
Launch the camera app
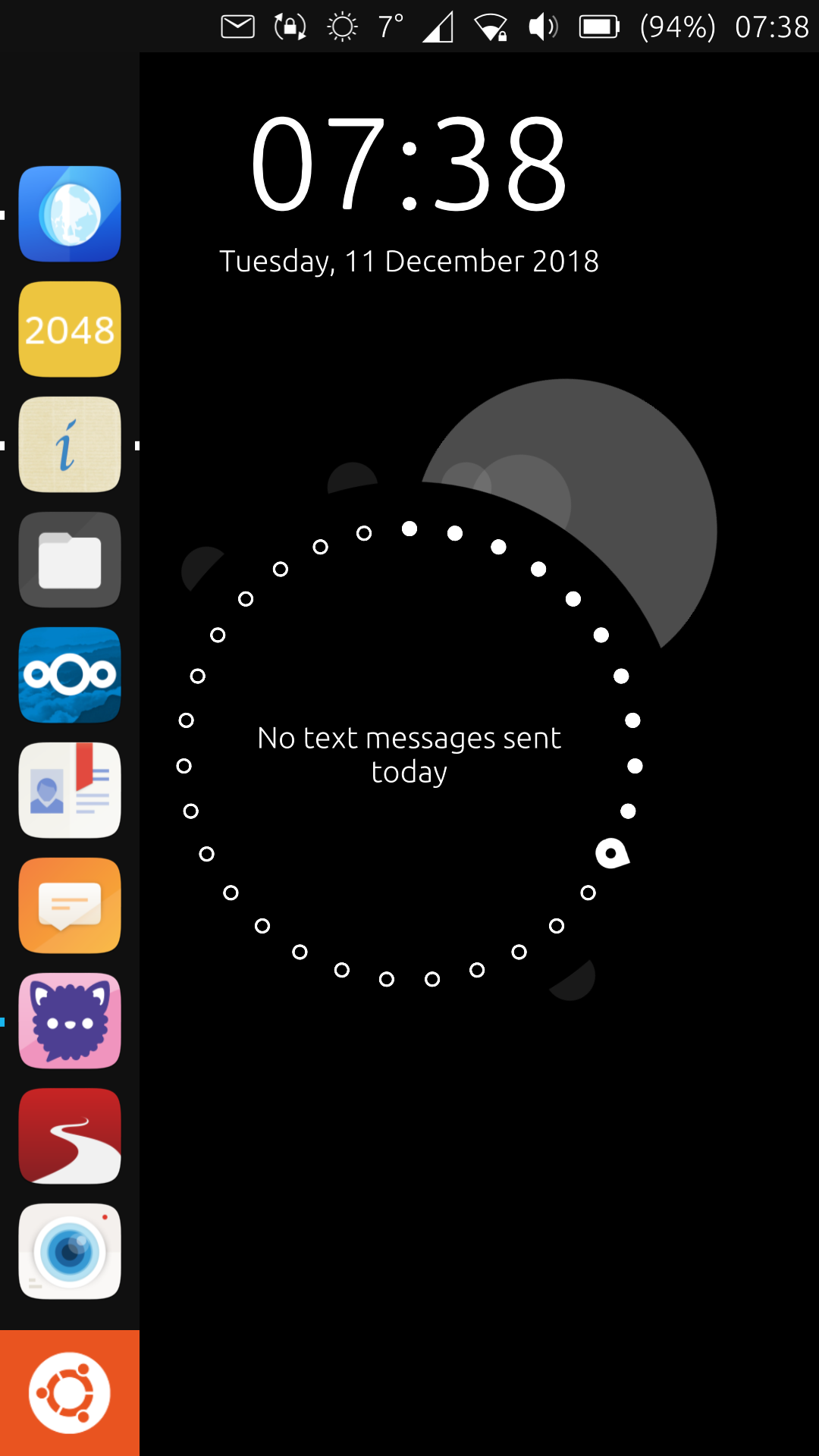tap(70, 1251)
